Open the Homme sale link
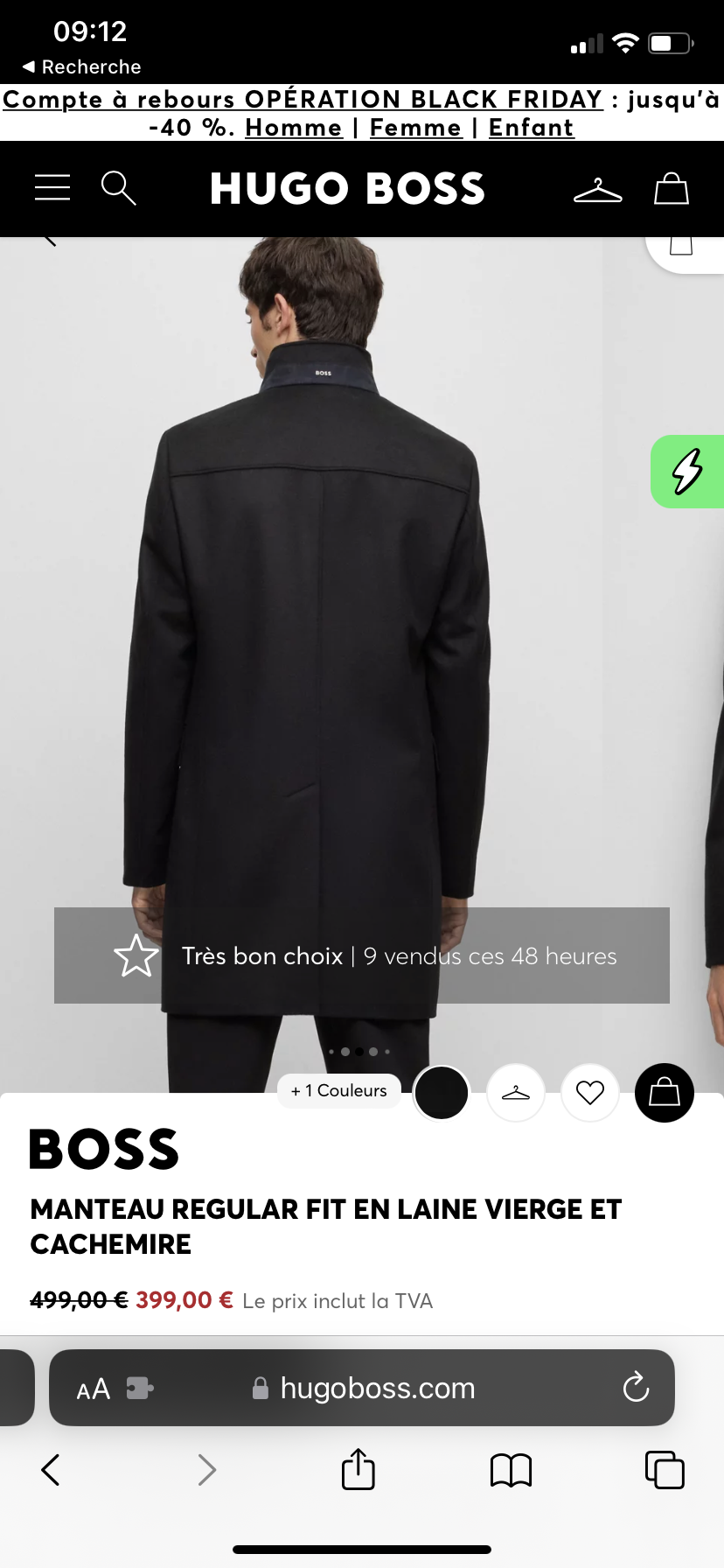Screen dimensions: 724x1568 pos(294,128)
